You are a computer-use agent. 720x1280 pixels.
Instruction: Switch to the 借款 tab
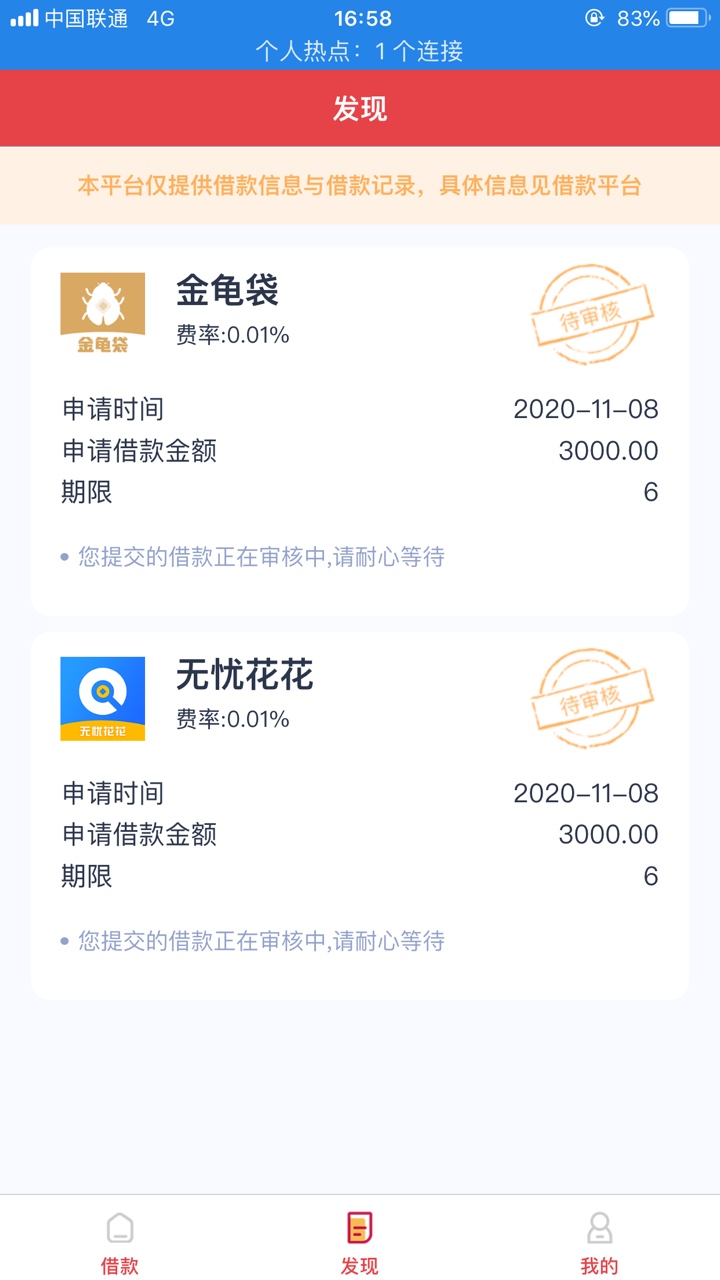120,1242
